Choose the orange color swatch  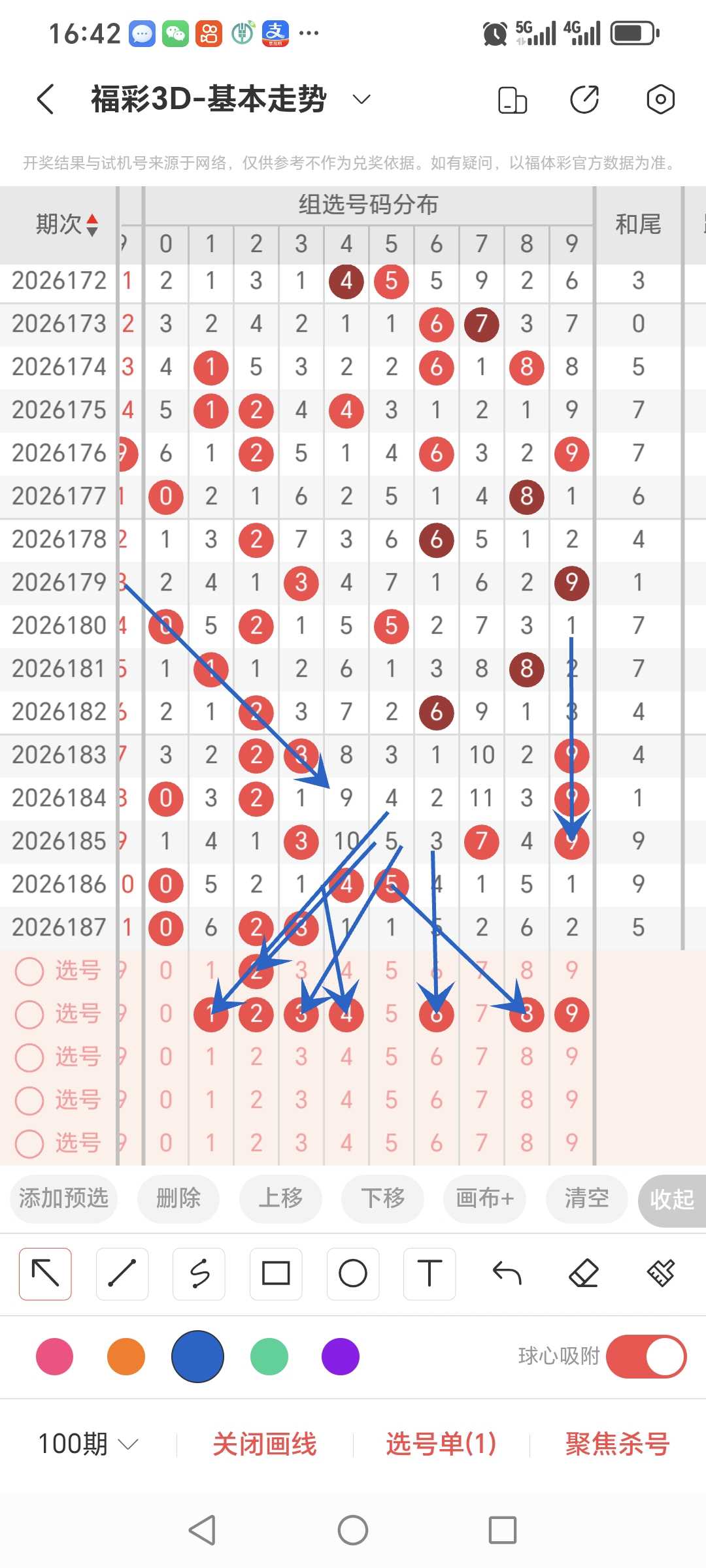126,1357
